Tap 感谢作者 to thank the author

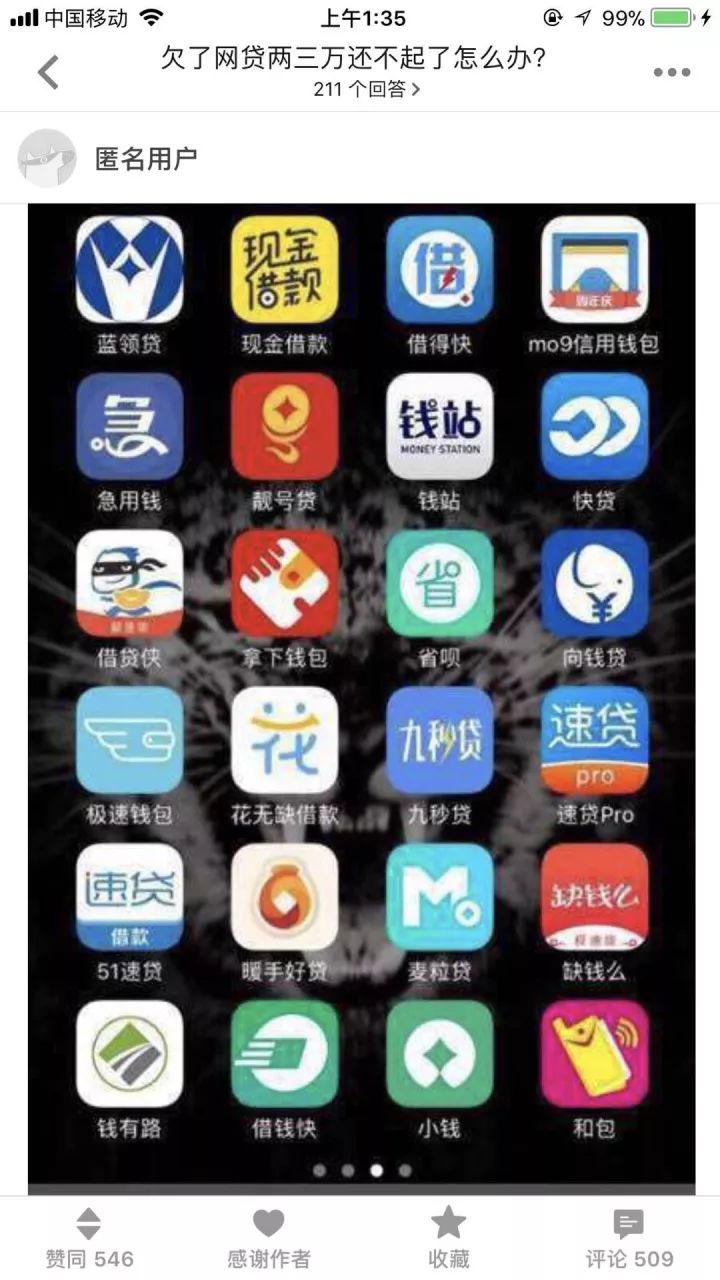pyautogui.click(x=269, y=1238)
